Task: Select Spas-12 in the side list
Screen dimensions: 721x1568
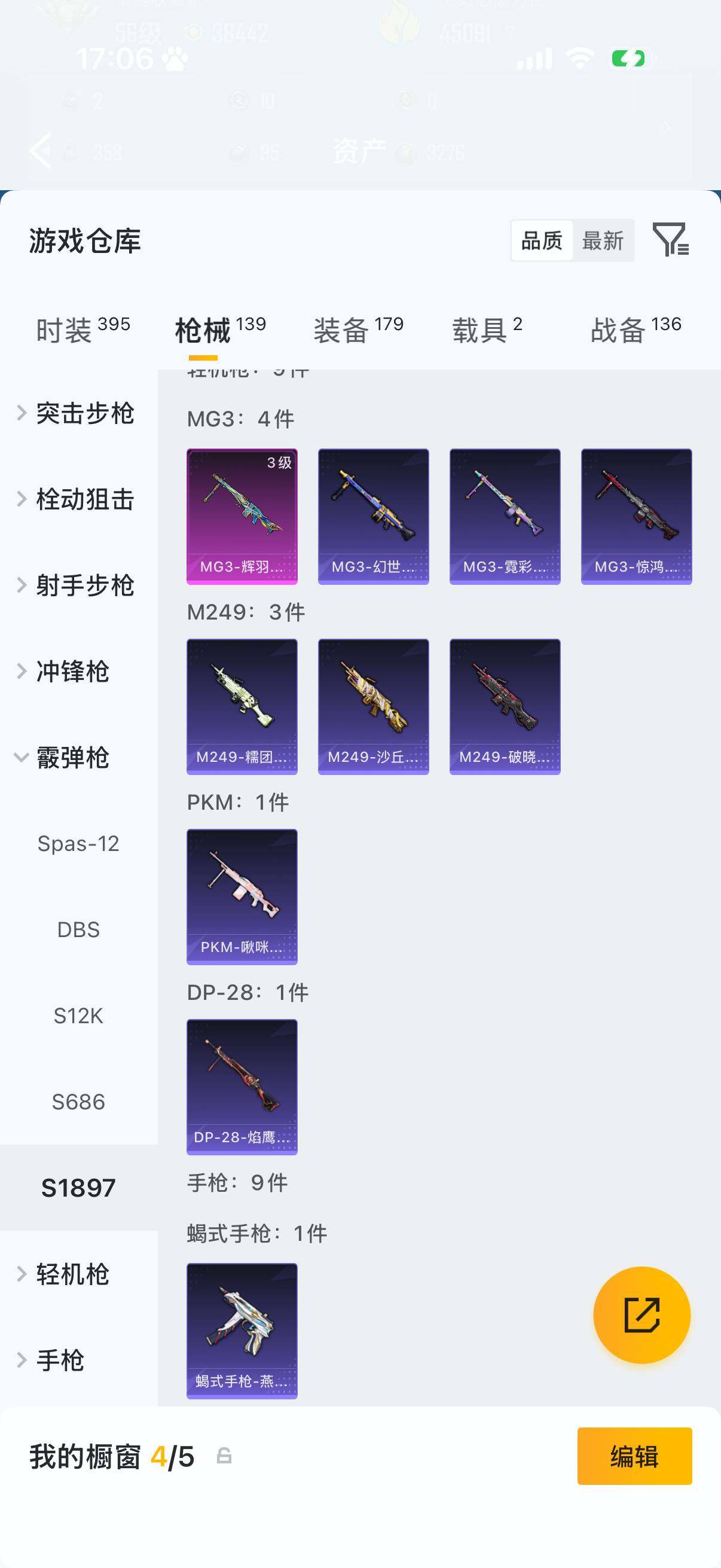Action: point(78,844)
